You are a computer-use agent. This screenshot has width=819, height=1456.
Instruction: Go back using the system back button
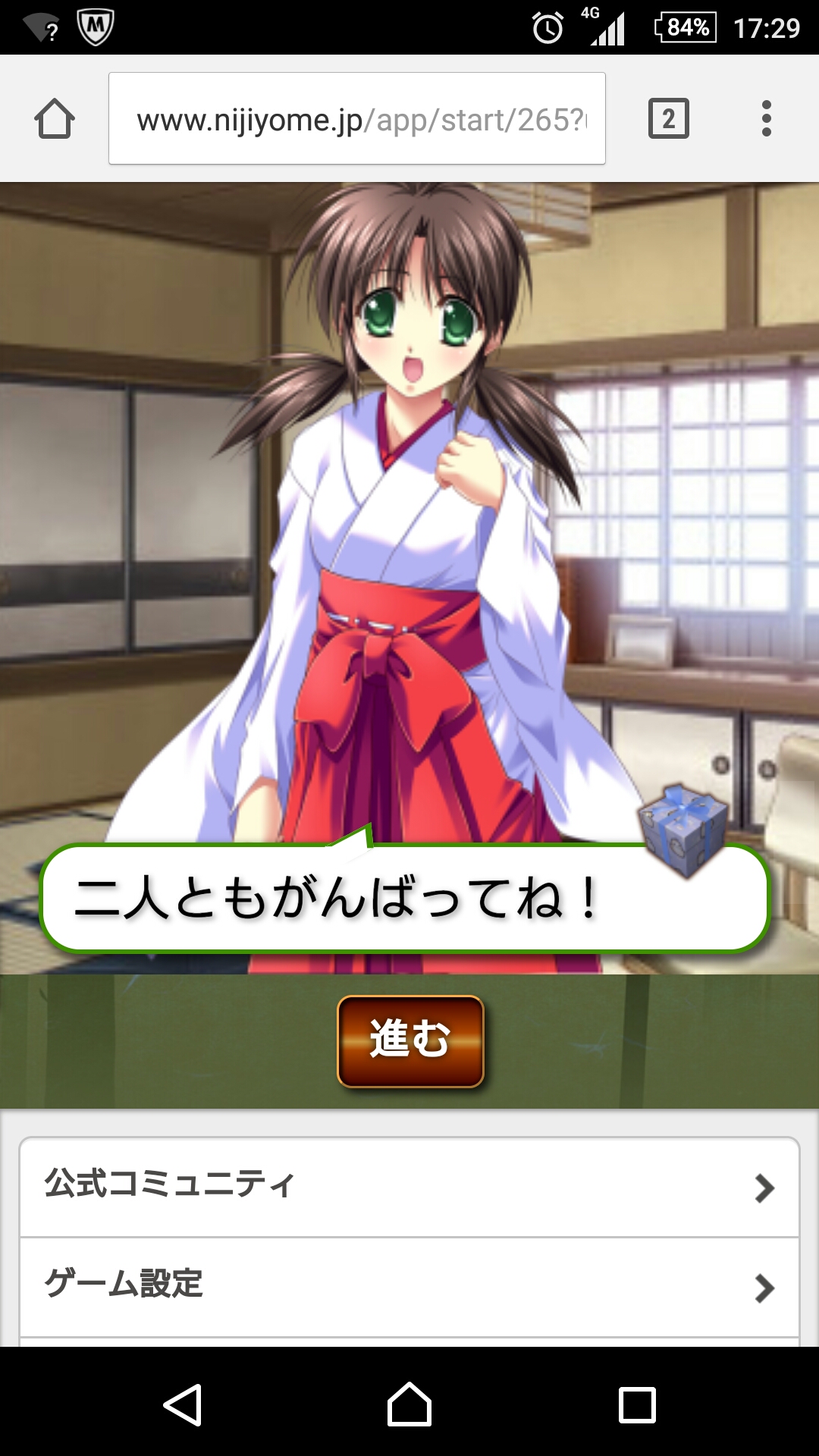coord(183,1404)
